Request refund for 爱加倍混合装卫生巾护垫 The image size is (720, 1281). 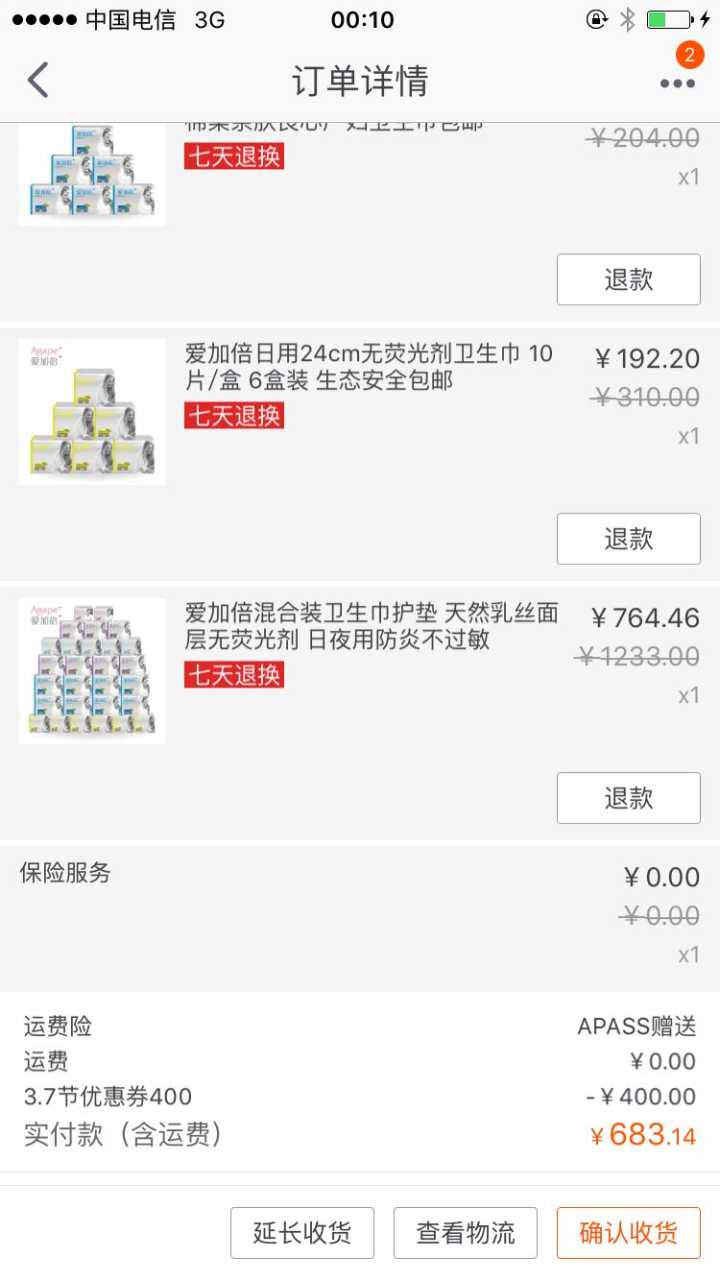coord(628,798)
